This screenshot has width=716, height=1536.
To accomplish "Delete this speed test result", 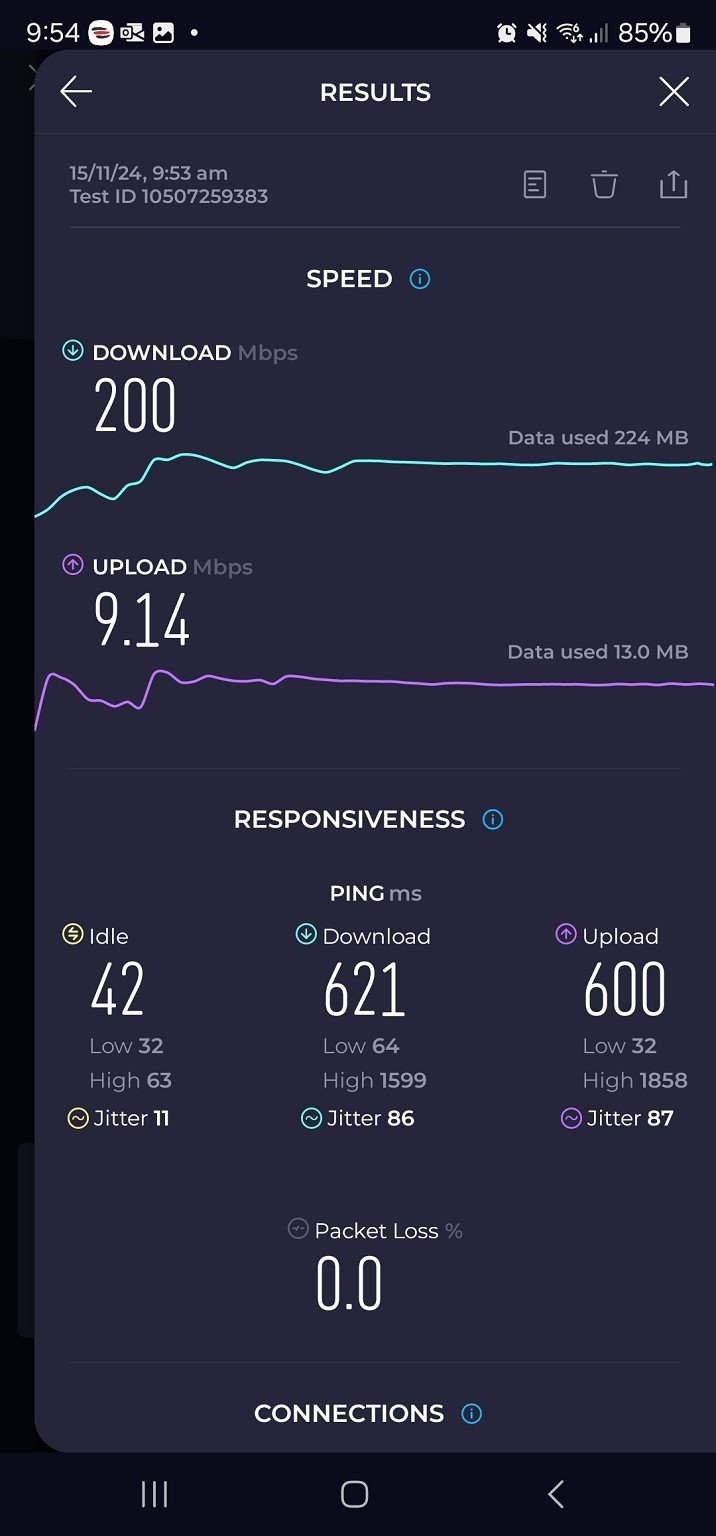I will pyautogui.click(x=604, y=185).
